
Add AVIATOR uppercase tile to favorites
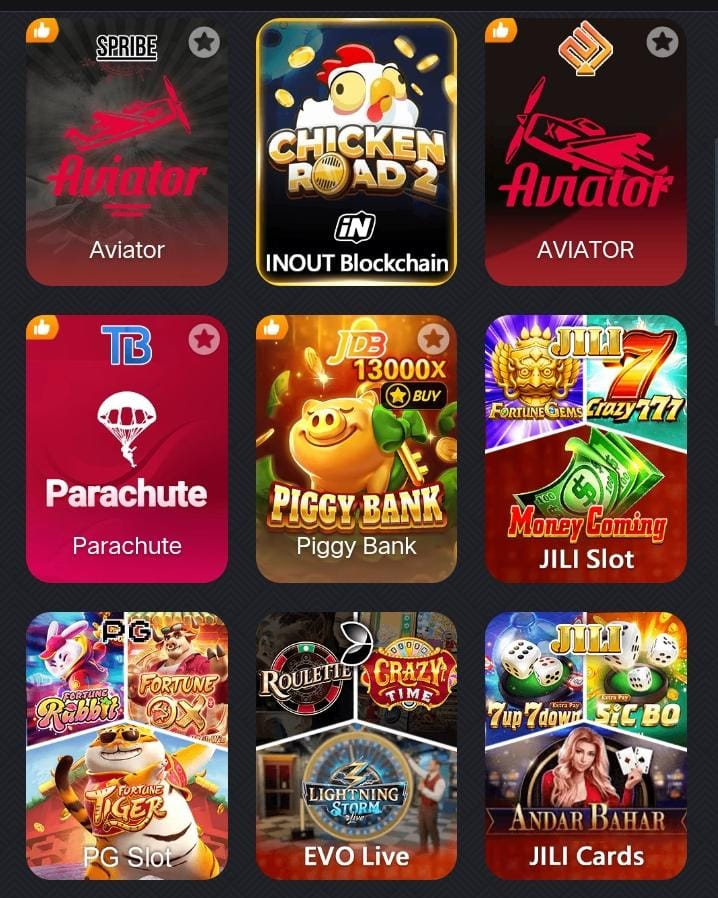(662, 42)
